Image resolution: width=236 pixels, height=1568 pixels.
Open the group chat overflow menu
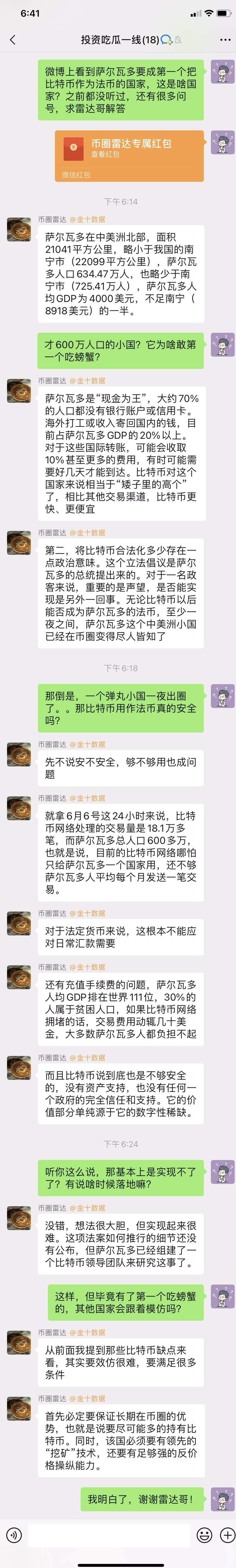[x=224, y=40]
